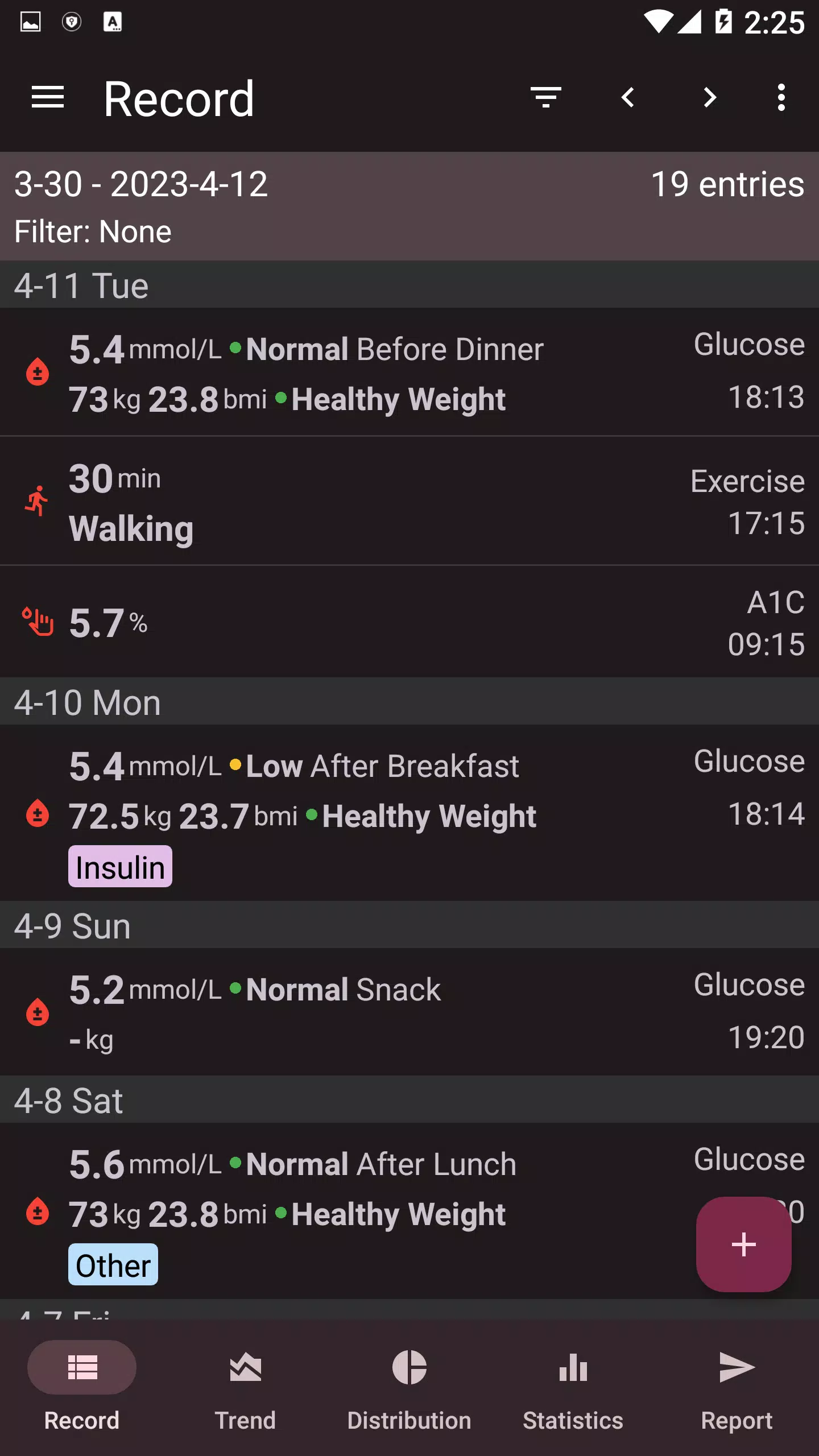Go to previous date range
The width and height of the screenshot is (819, 1456).
628,98
